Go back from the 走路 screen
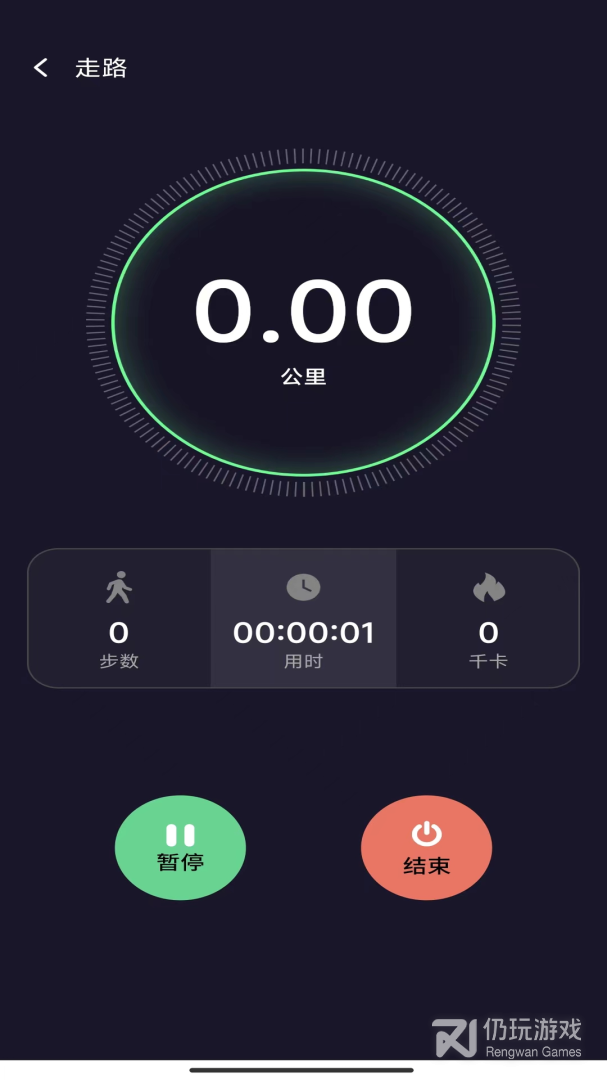The image size is (607, 1080). point(41,68)
